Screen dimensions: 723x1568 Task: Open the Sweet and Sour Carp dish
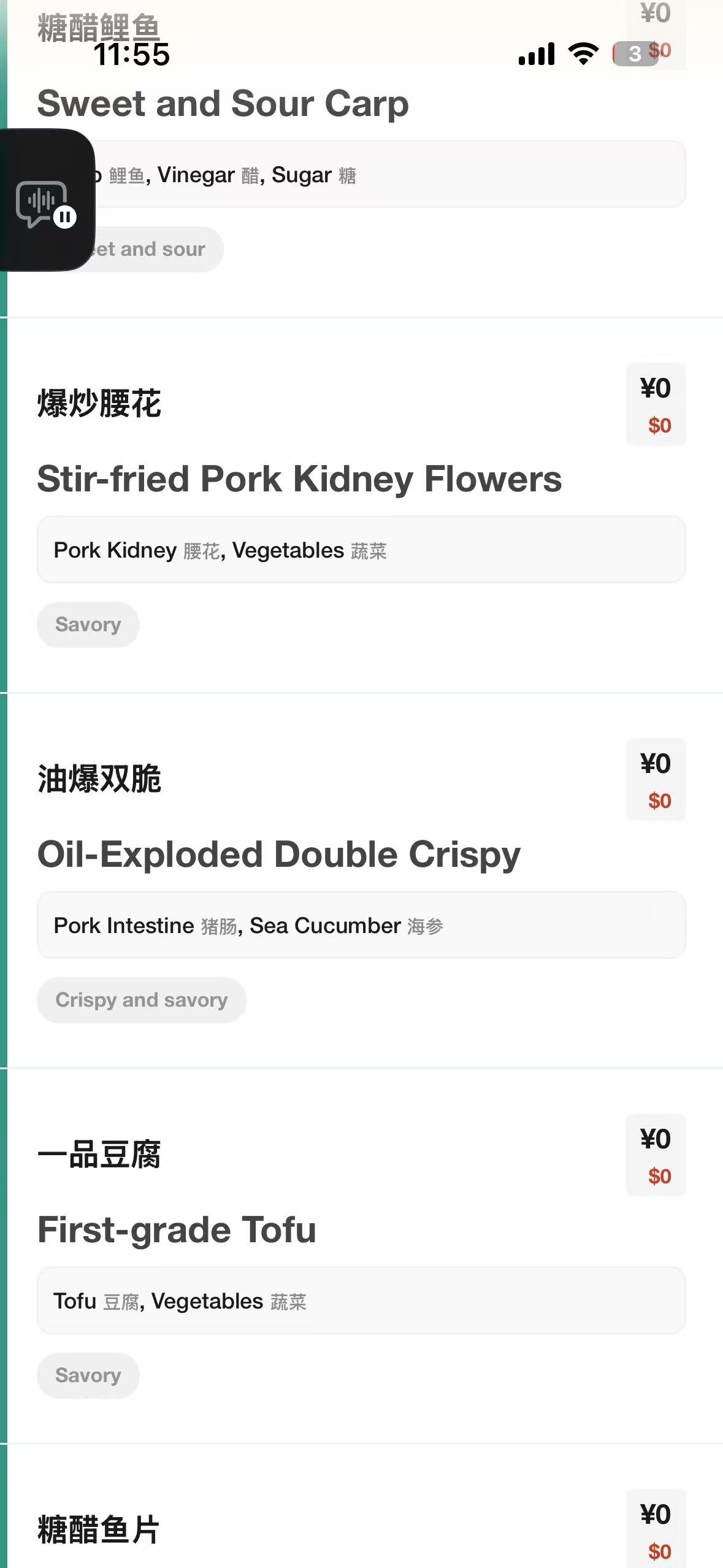223,103
